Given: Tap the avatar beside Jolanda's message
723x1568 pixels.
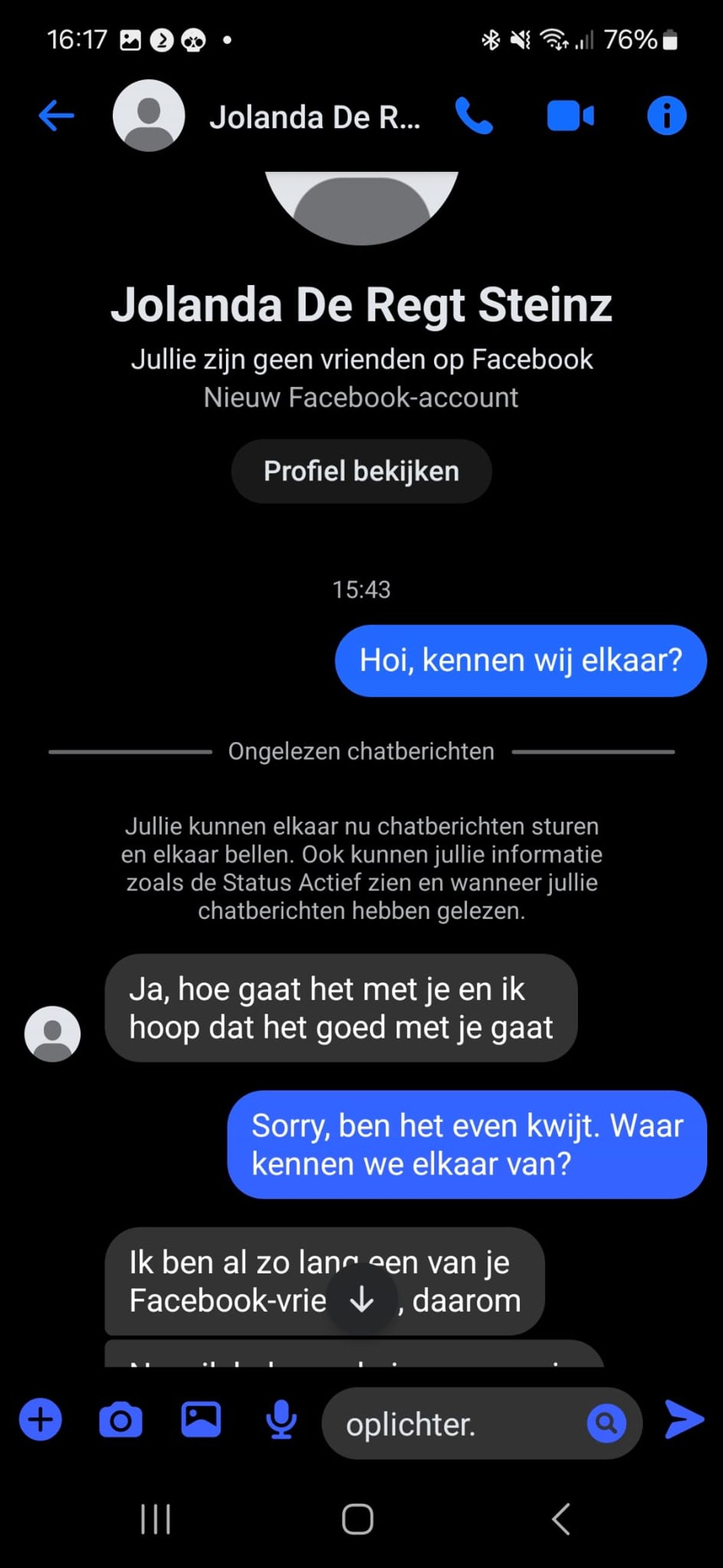Looking at the screenshot, I should pyautogui.click(x=52, y=1033).
